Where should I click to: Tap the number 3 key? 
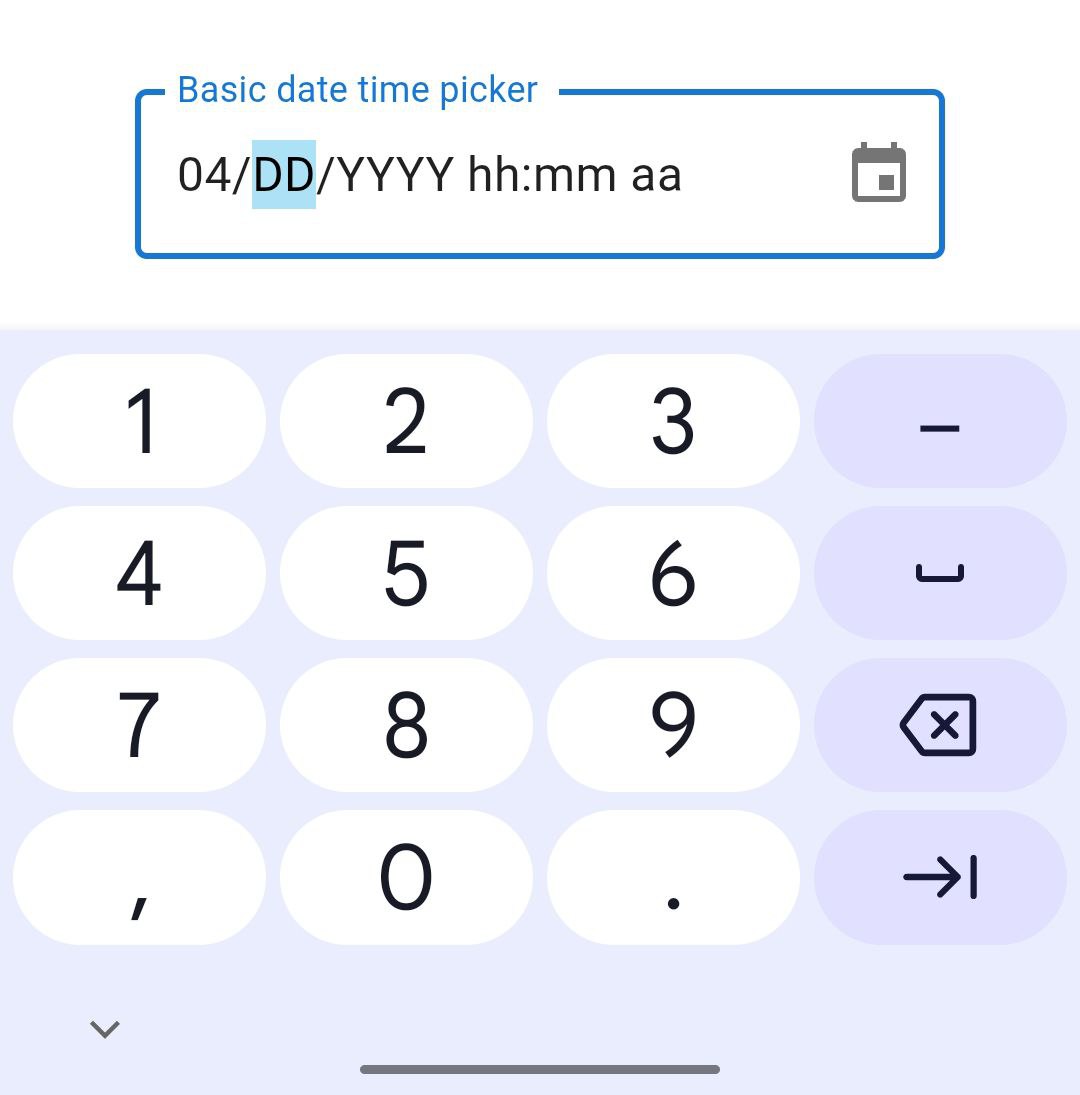tap(673, 421)
